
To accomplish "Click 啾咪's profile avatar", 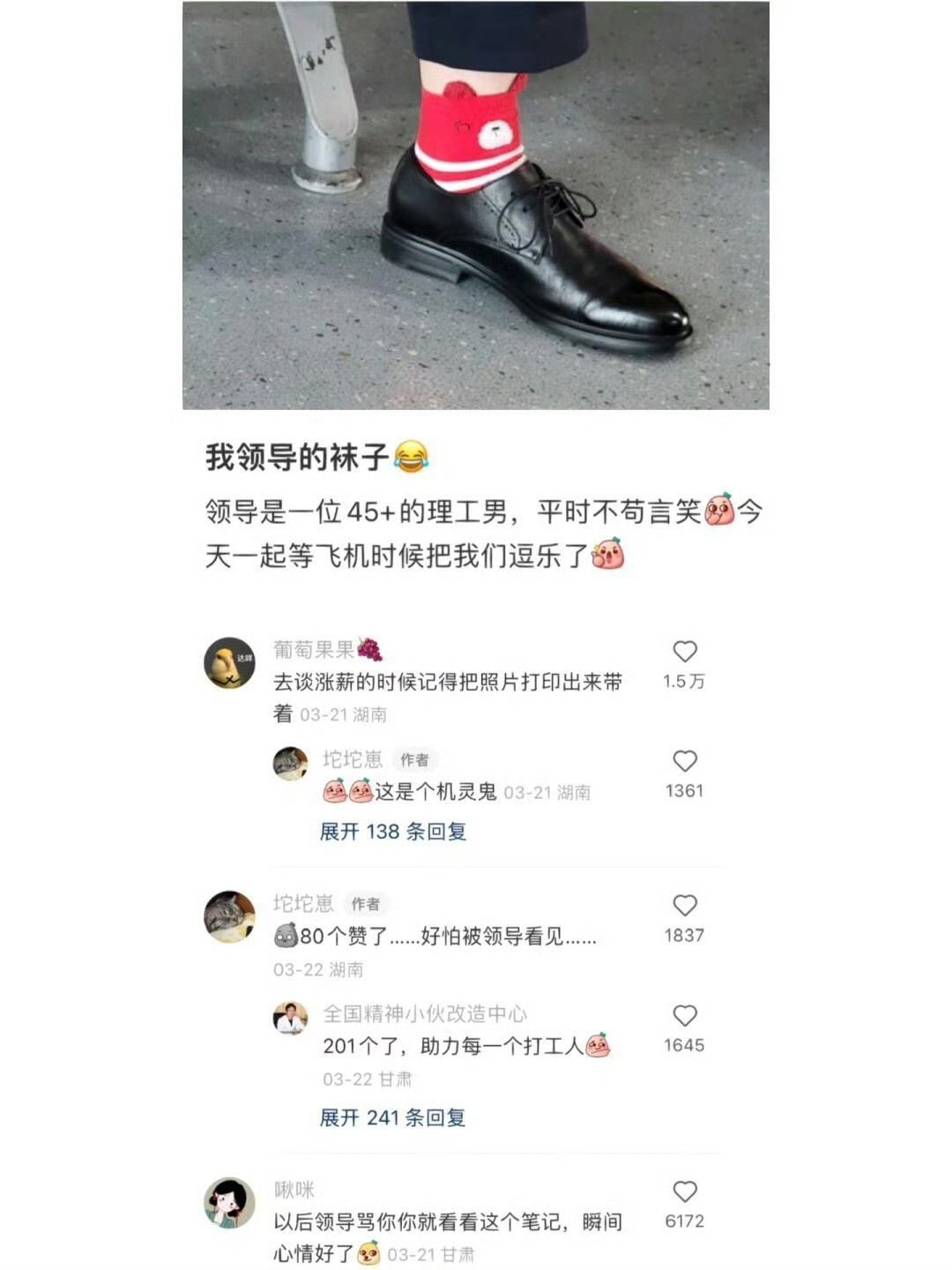I will pos(231,1201).
